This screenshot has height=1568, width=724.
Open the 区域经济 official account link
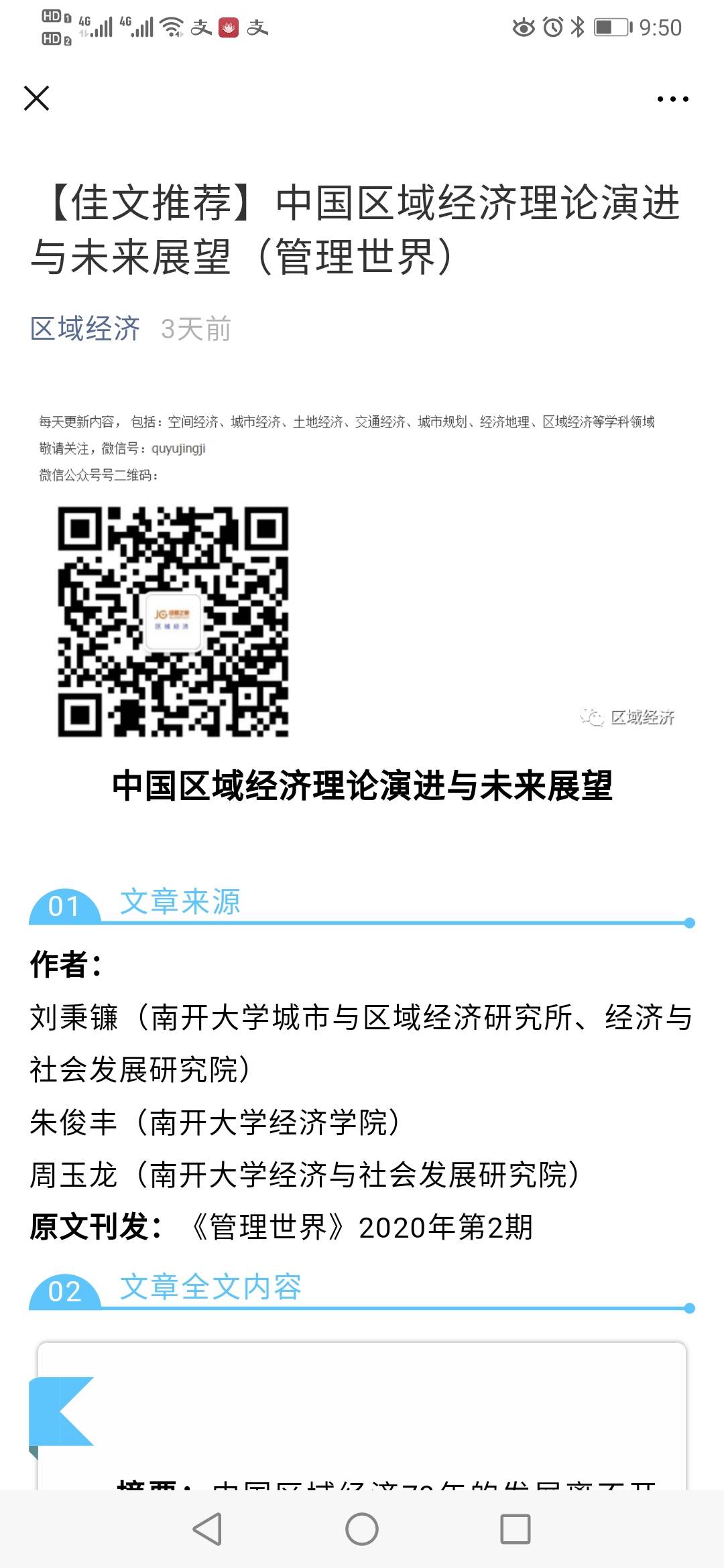85,329
